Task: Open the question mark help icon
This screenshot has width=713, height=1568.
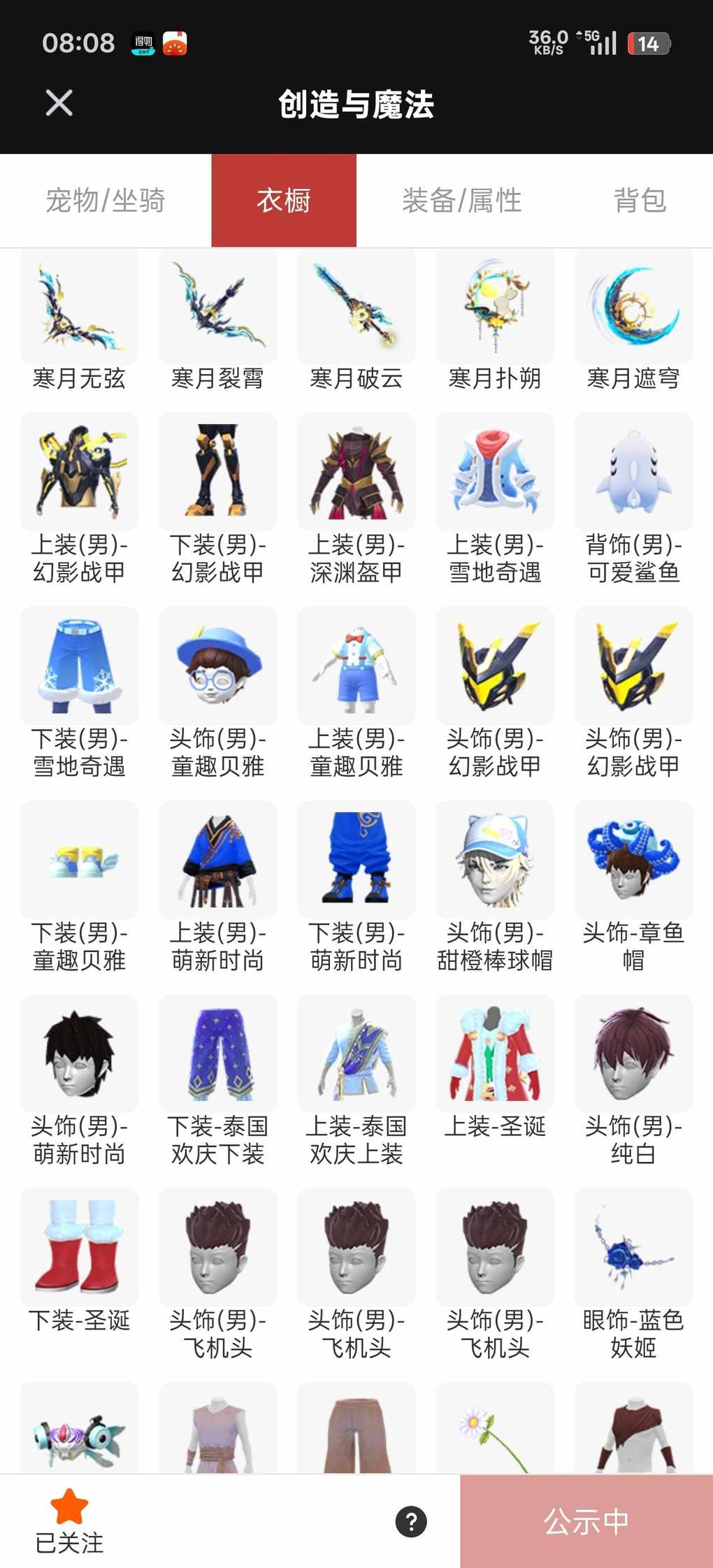Action: point(411,1522)
